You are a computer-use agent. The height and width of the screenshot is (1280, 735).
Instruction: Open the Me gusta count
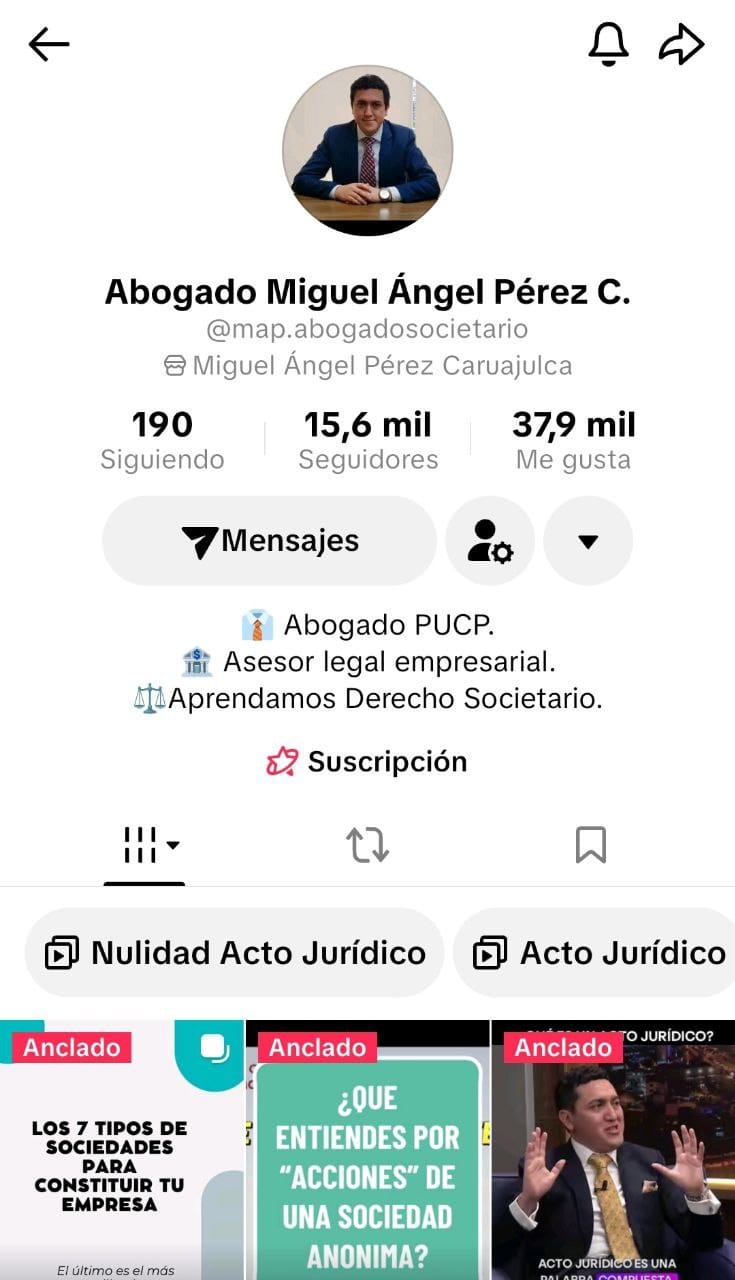(x=574, y=440)
